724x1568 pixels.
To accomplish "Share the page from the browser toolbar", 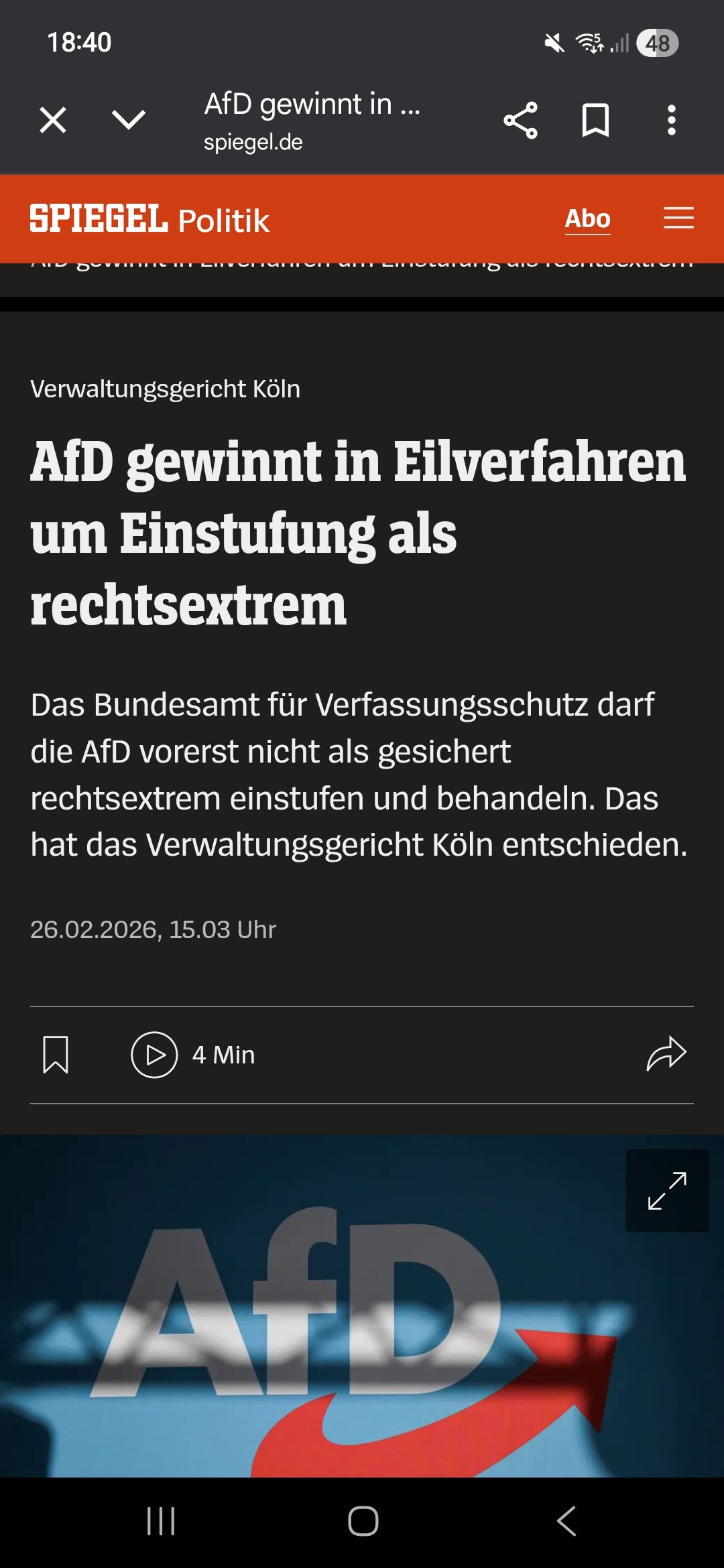I will [520, 121].
